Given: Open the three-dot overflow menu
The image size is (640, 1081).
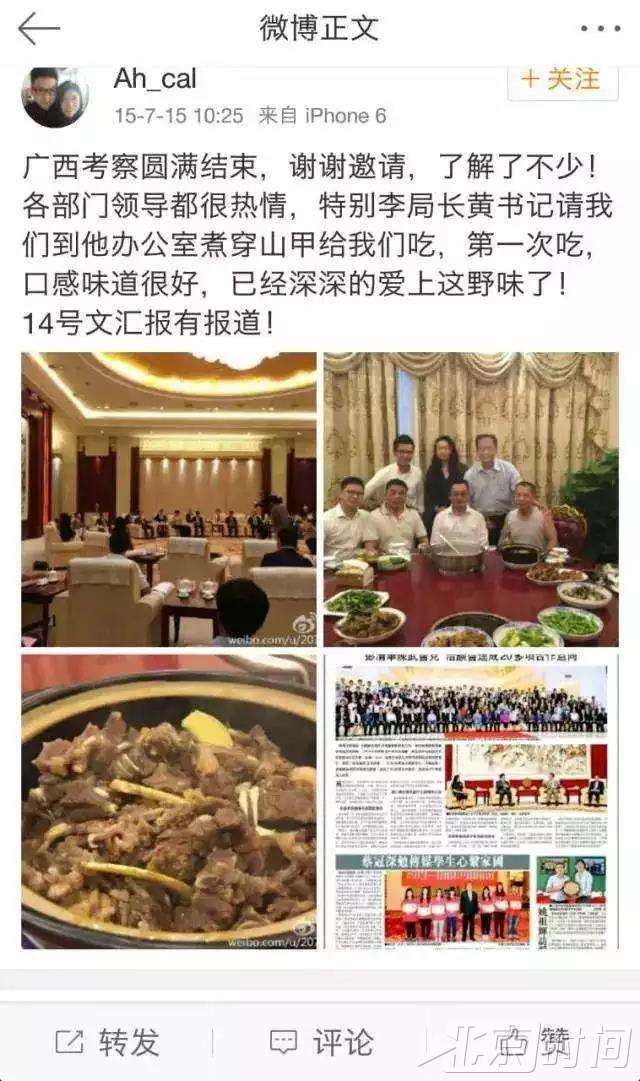Looking at the screenshot, I should (600, 29).
